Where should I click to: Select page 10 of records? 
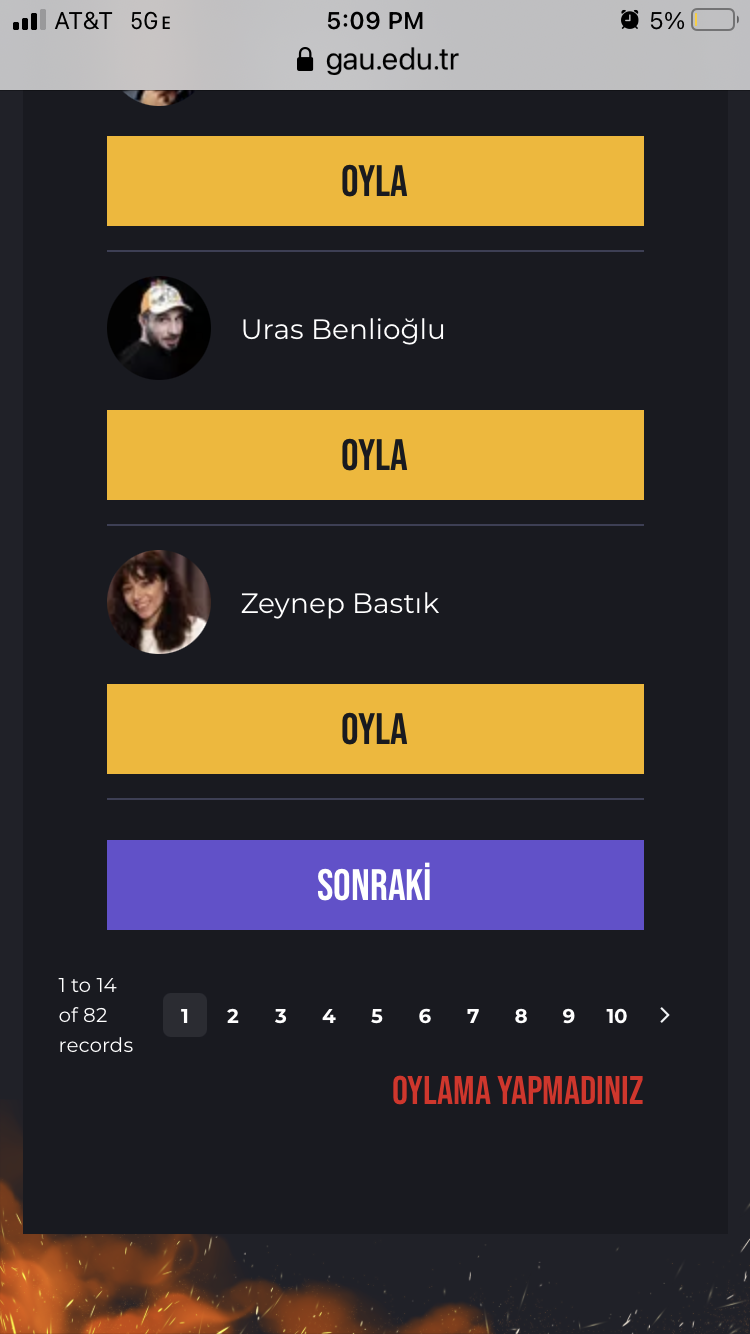[617, 1016]
